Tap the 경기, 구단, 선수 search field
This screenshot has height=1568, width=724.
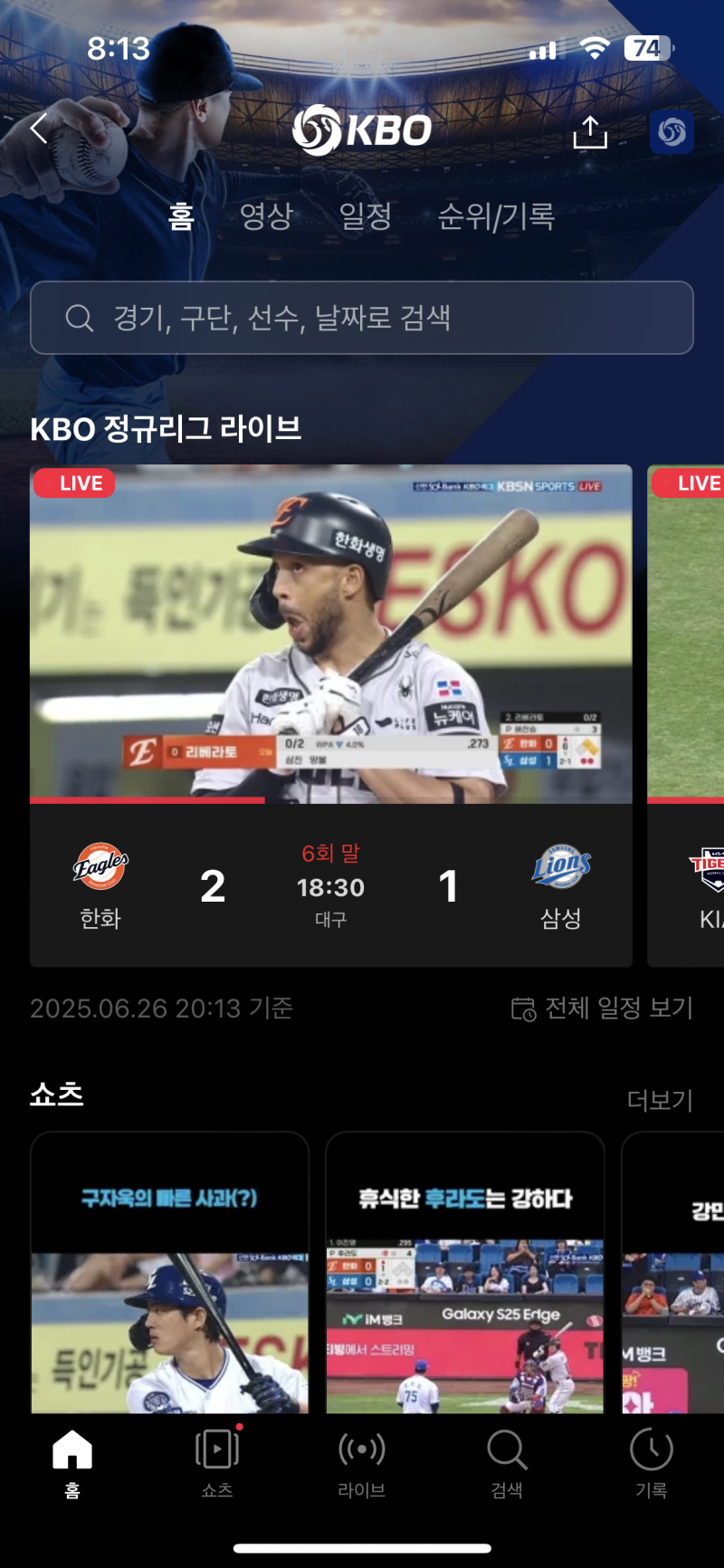coord(362,318)
